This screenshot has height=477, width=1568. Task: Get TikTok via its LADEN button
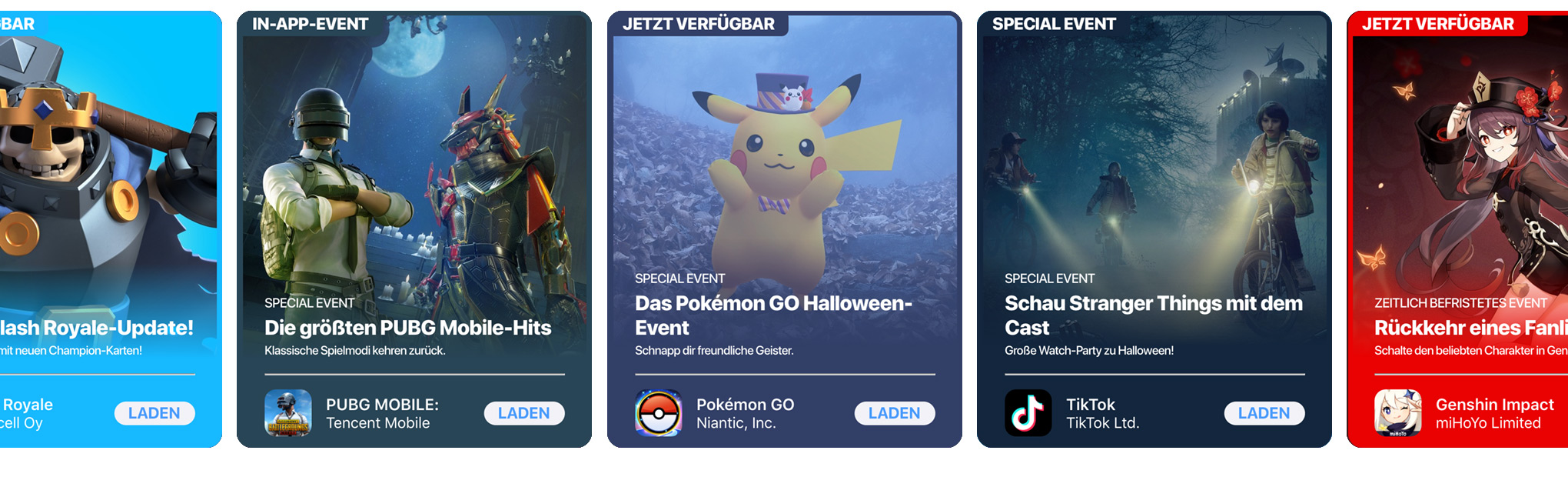(1264, 413)
